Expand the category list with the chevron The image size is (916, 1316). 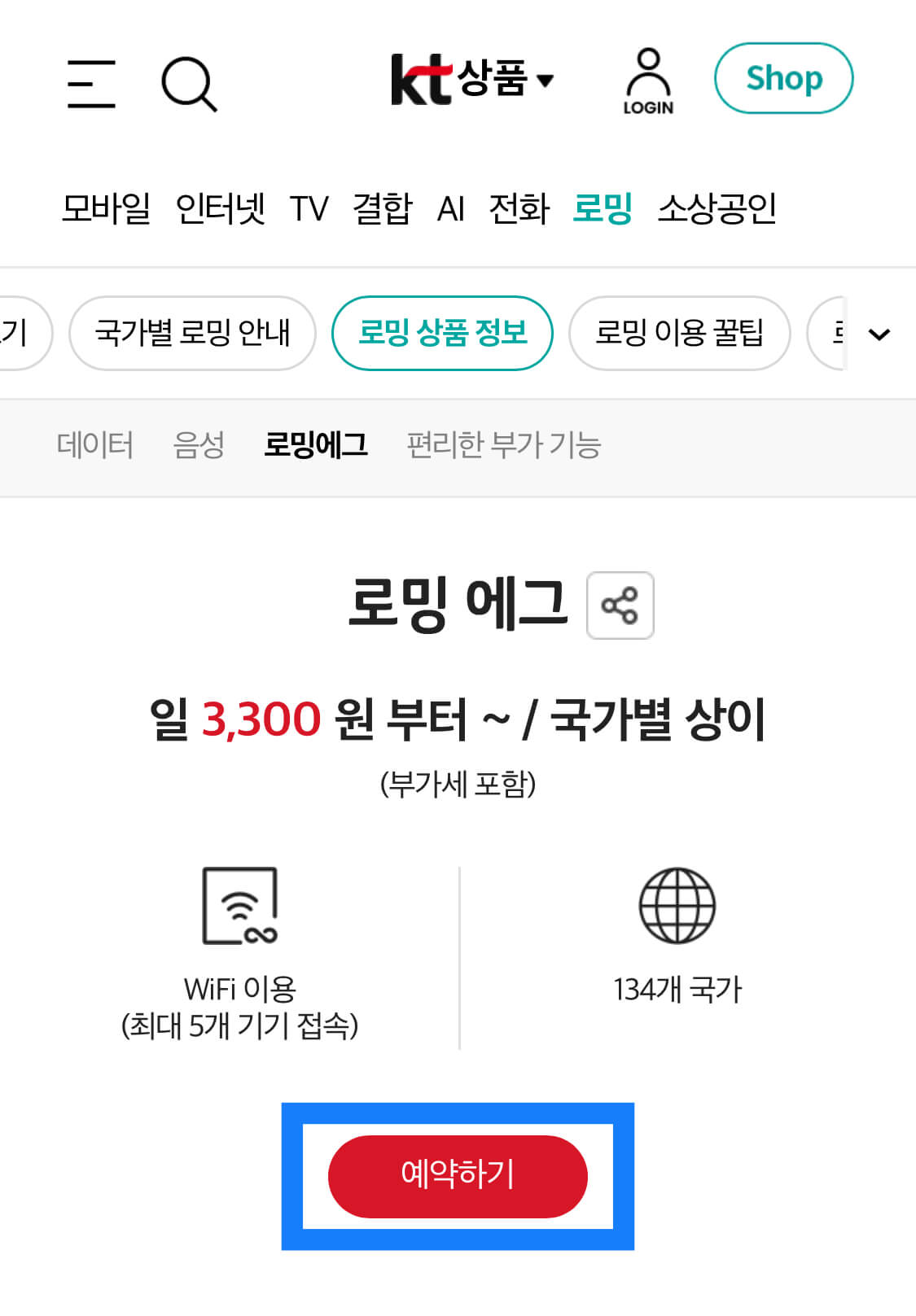point(879,333)
